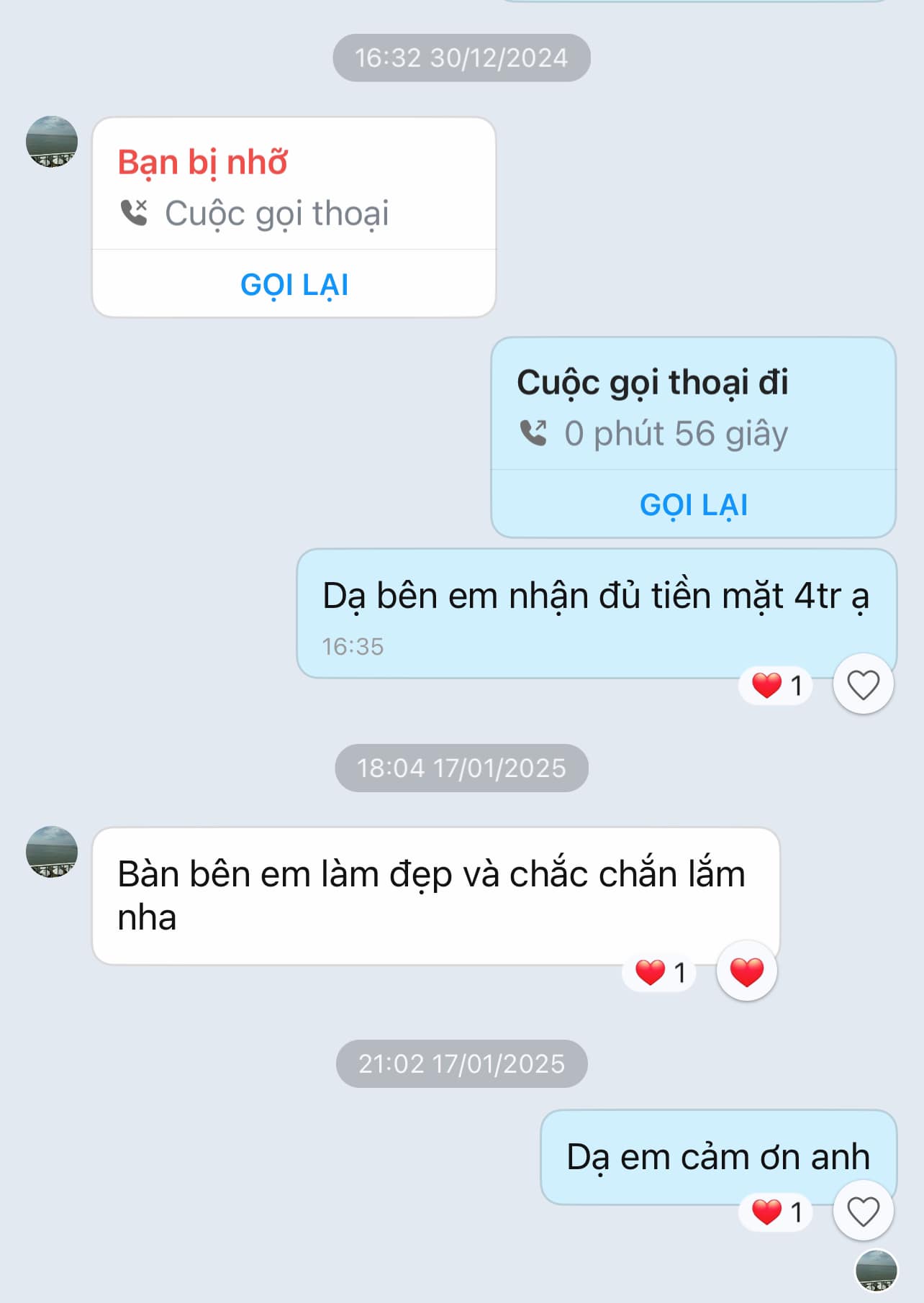Like the message 'Dạ em cảm ơn anh'
This screenshot has height=1303, width=924.
tap(863, 1212)
